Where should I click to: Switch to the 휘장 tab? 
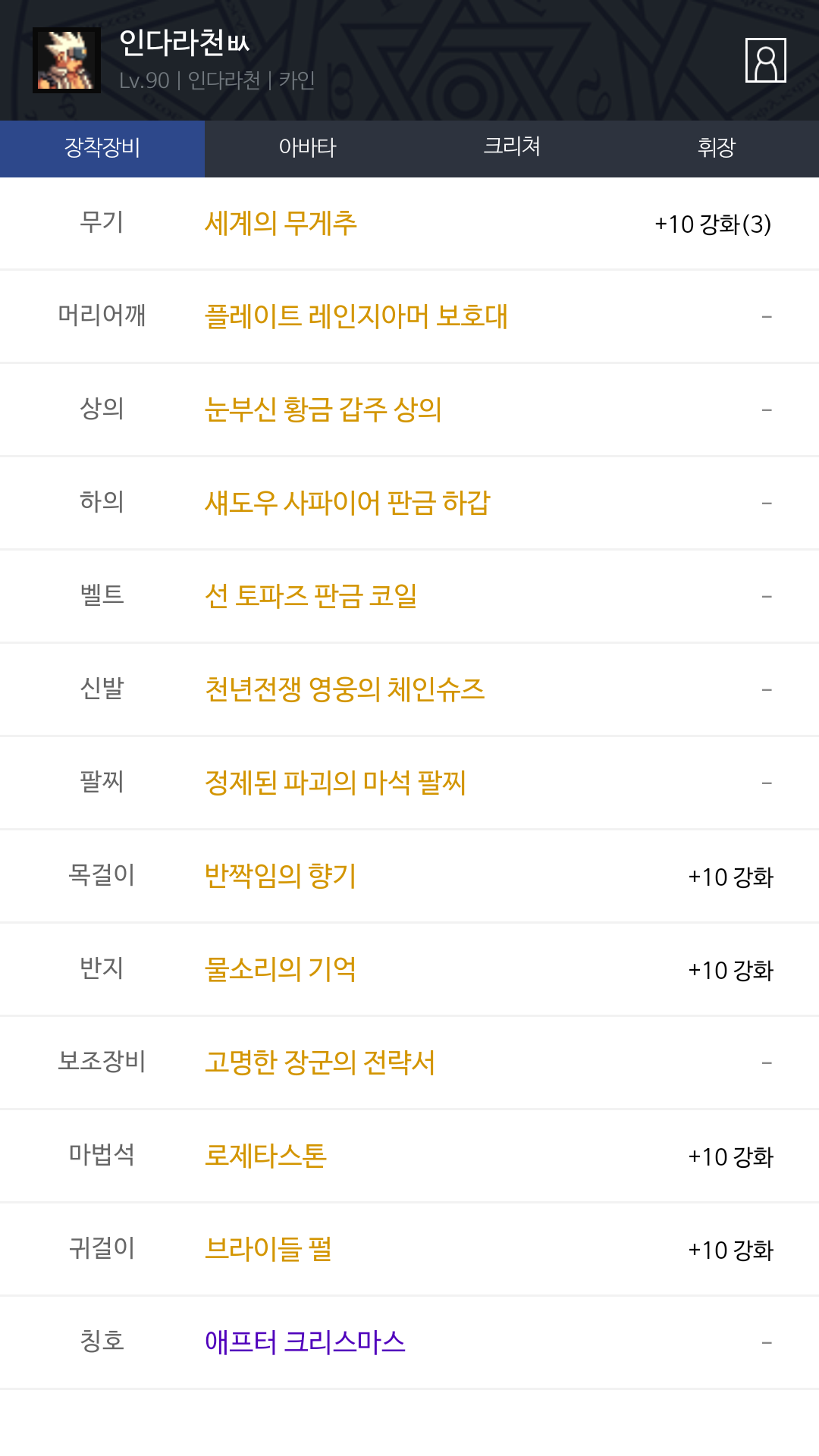(717, 149)
